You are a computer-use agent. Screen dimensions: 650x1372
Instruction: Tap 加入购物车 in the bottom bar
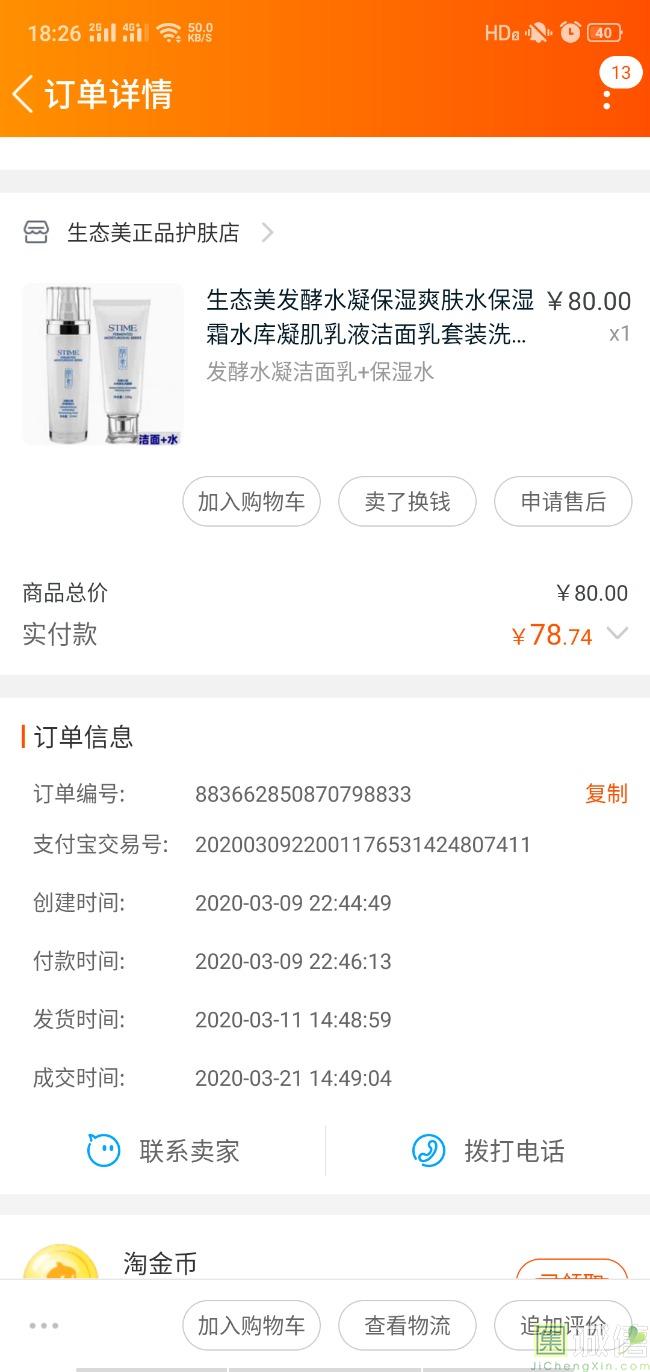point(251,1326)
